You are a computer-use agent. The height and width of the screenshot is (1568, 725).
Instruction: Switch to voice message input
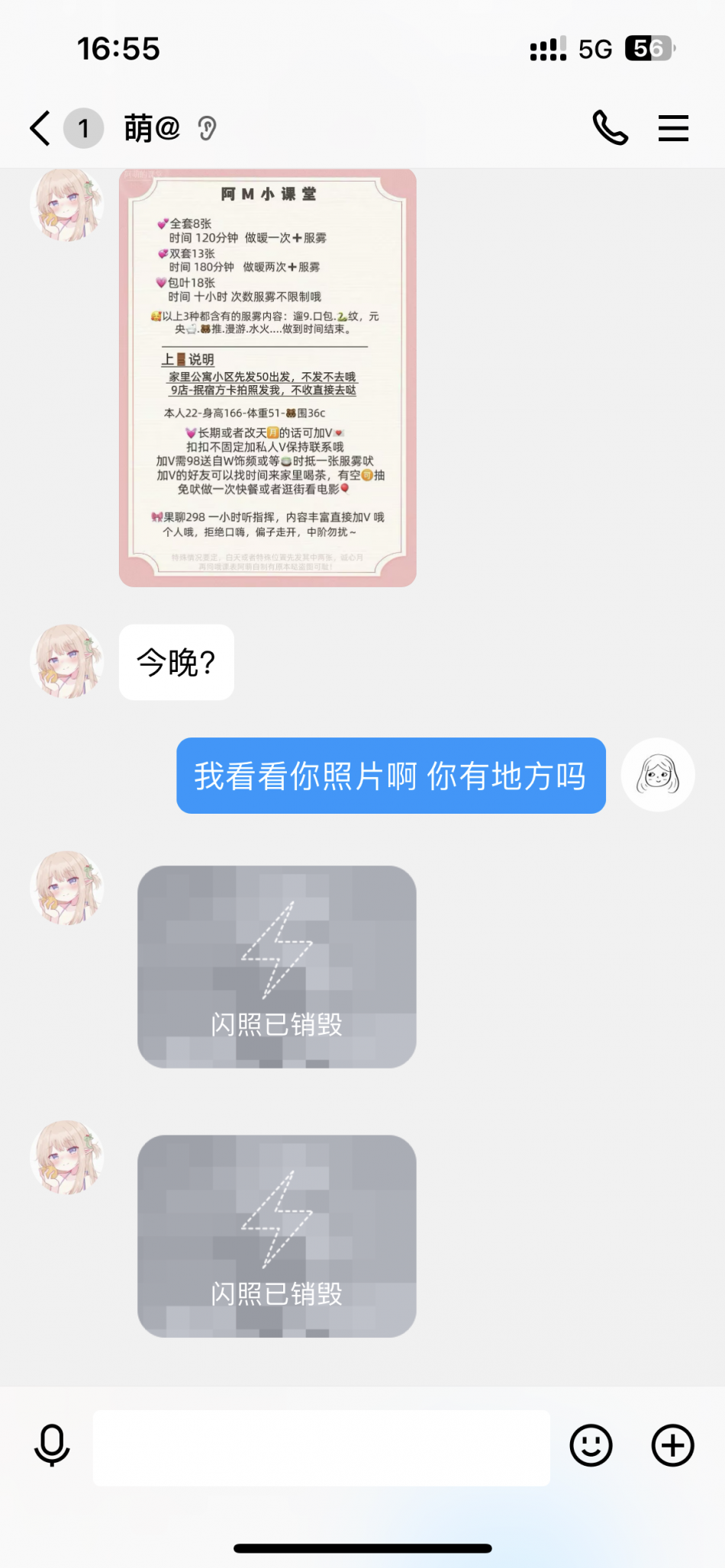pos(52,1445)
